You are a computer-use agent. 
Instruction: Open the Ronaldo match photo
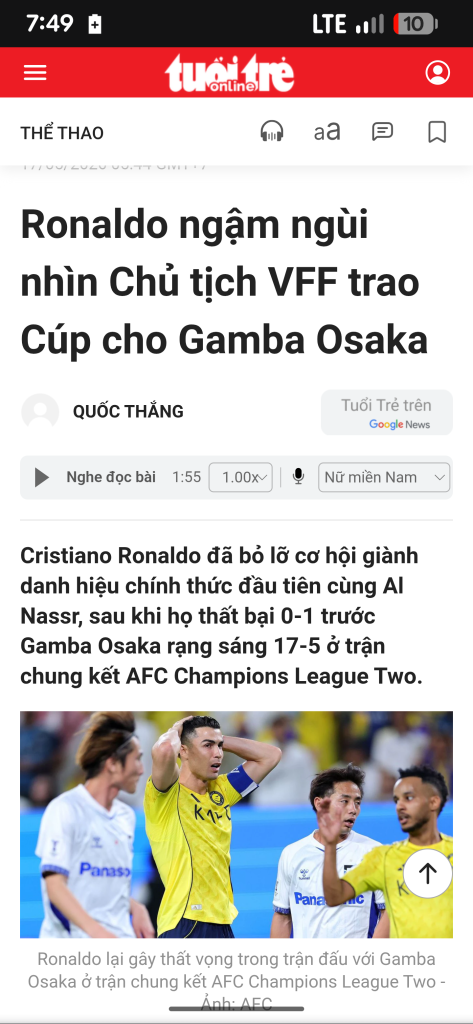[236, 824]
